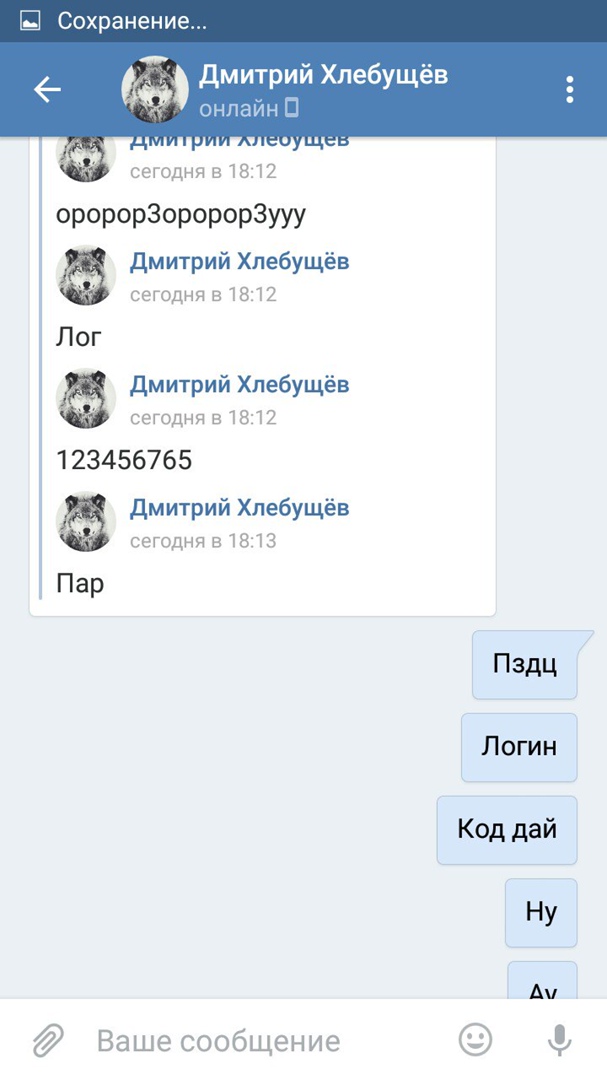Open the emoji smiley picker
This screenshot has width=607, height=1080.
[476, 1040]
